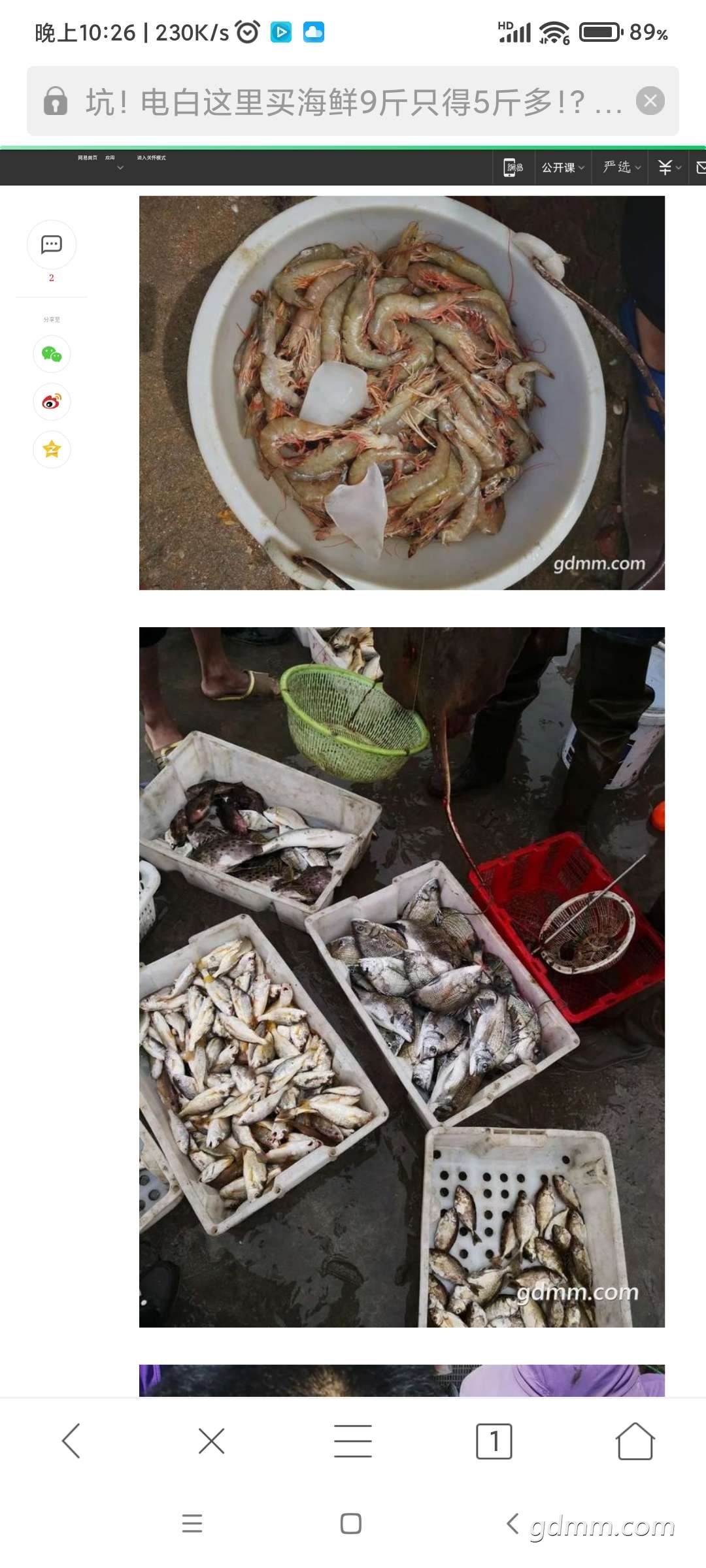Open the 网易首页 homepage link
Image resolution: width=706 pixels, height=1568 pixels.
pyautogui.click(x=87, y=158)
